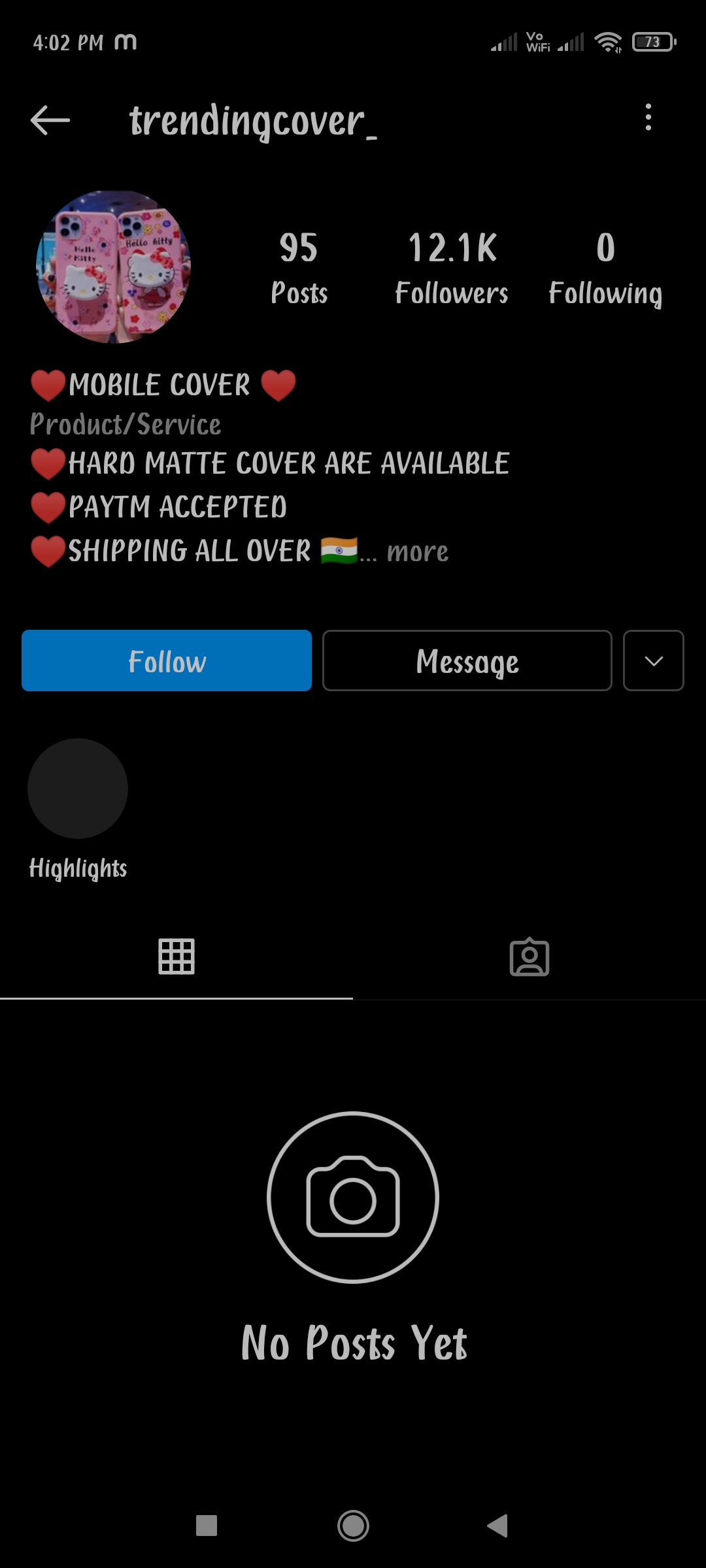Screen dimensions: 706x1568
Task: Go back using the top-left arrow
Action: click(50, 120)
